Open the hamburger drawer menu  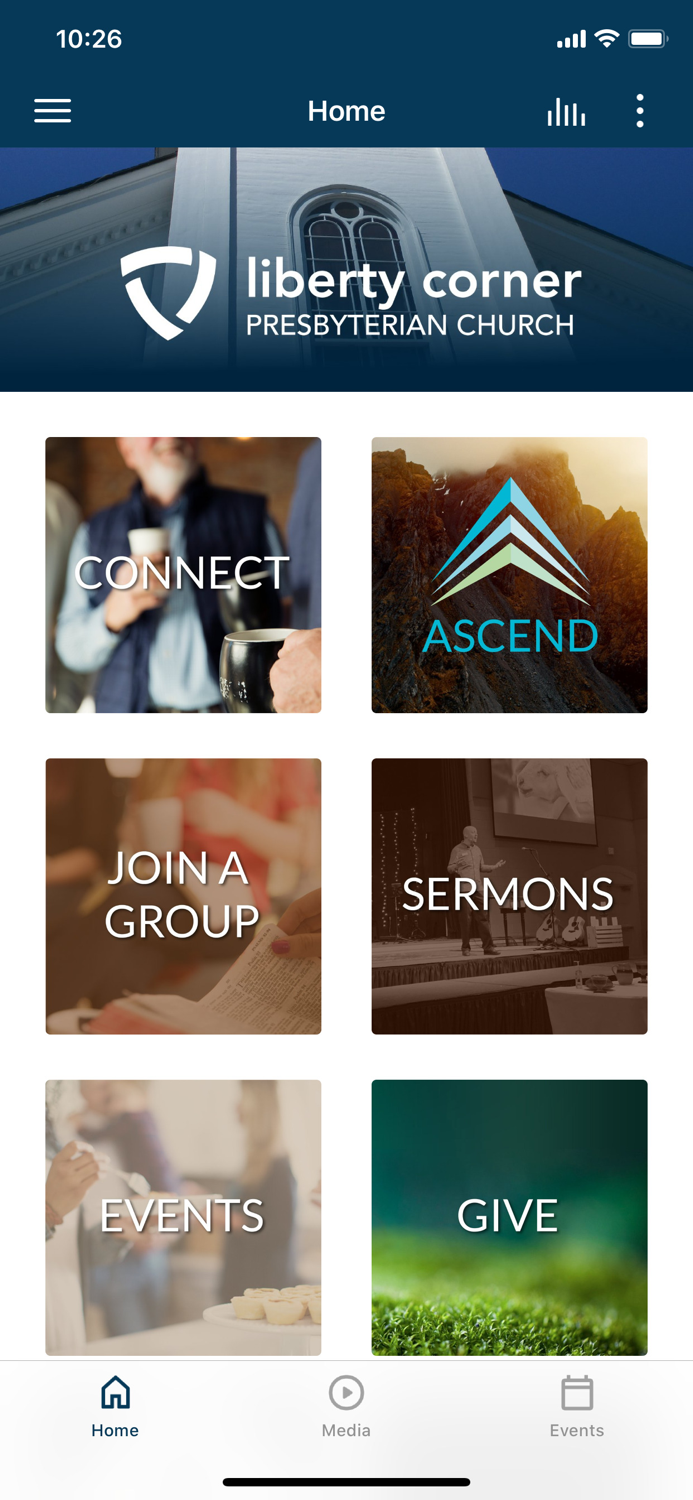click(52, 111)
